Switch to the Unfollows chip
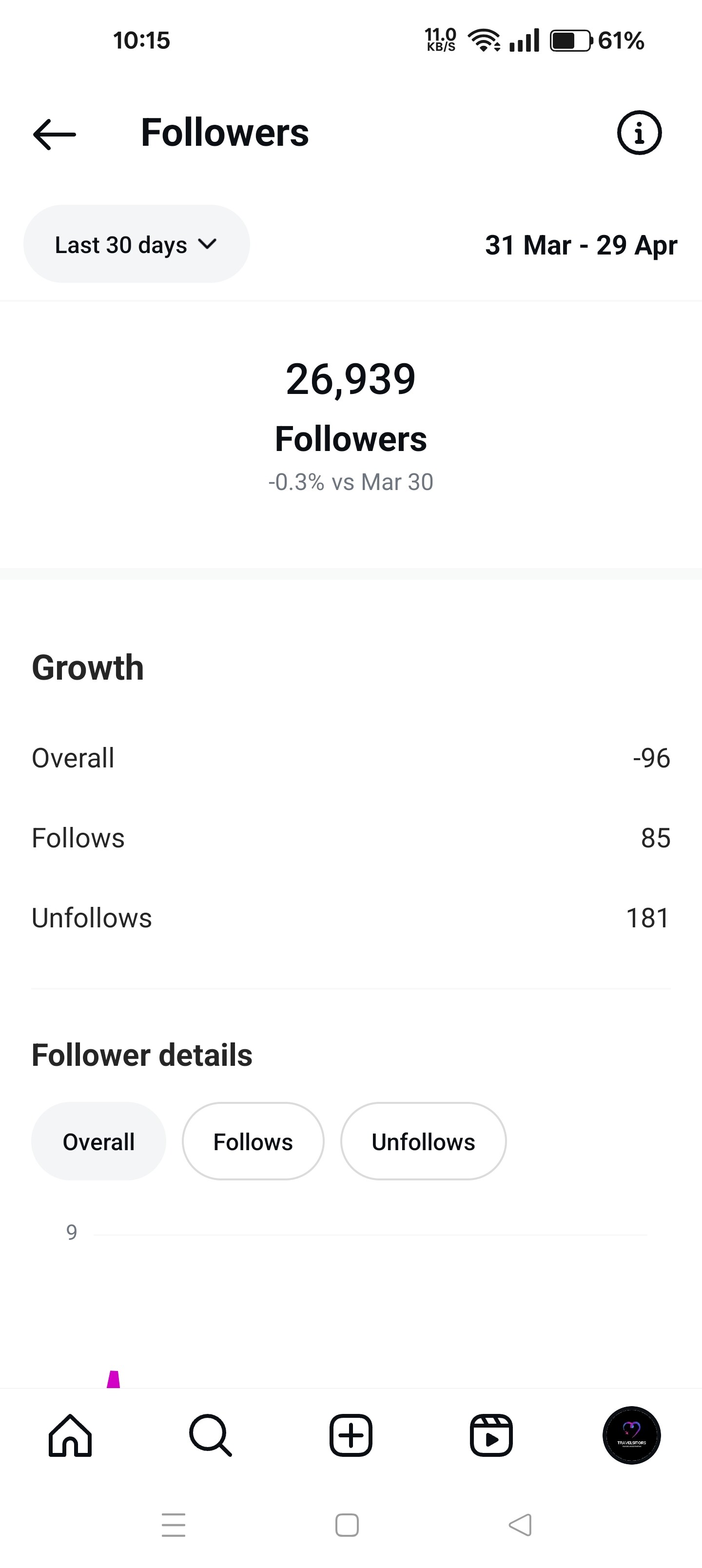Screen dimensions: 702x1568 tap(423, 1141)
